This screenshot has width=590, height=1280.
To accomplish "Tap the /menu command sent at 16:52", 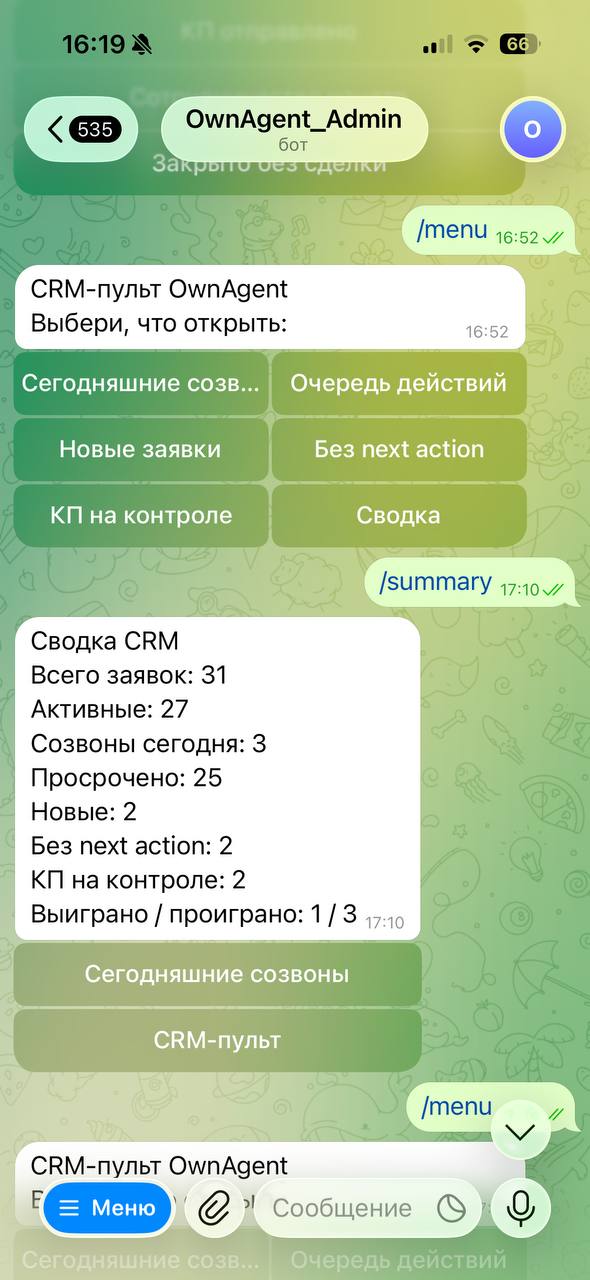I will click(452, 230).
